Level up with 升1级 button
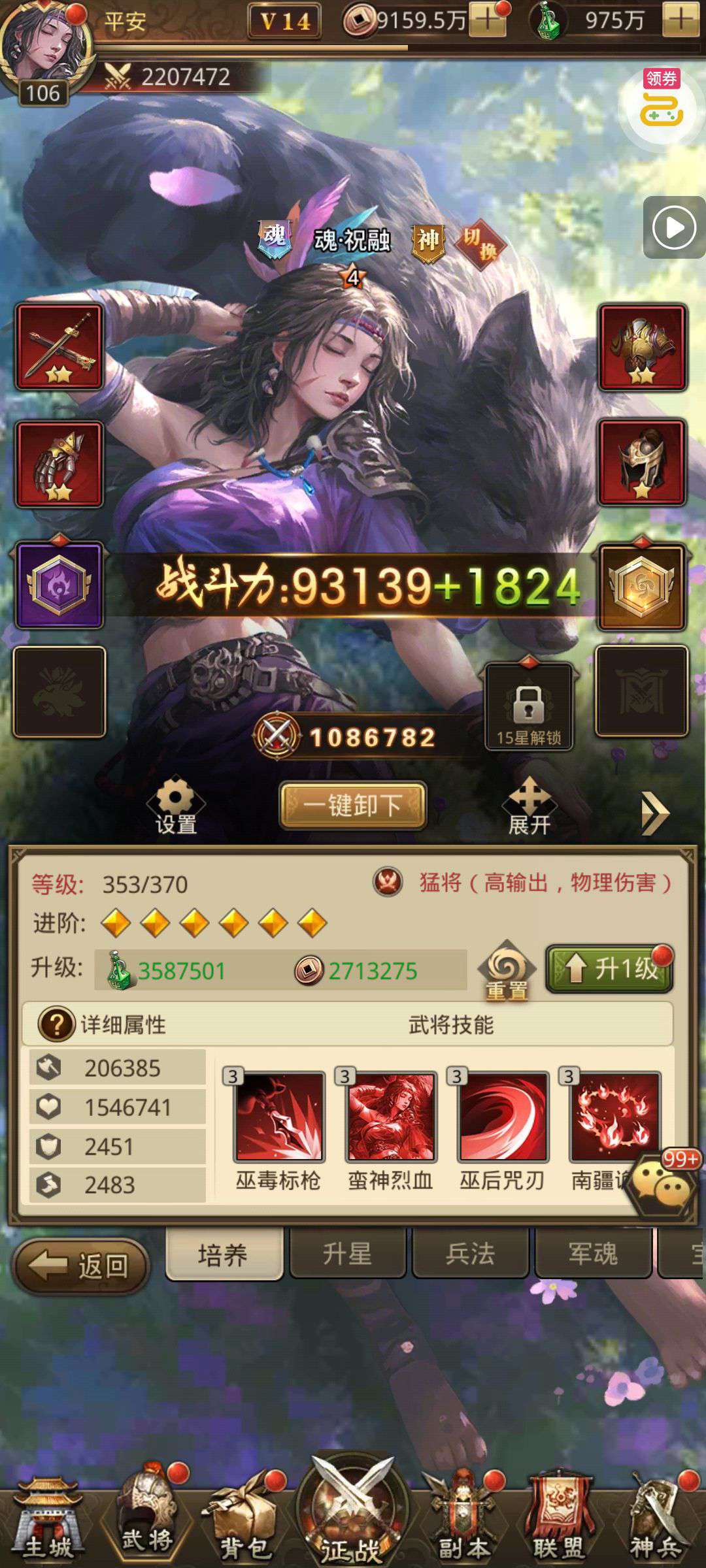Screen dimensions: 706x1568 click(x=609, y=969)
